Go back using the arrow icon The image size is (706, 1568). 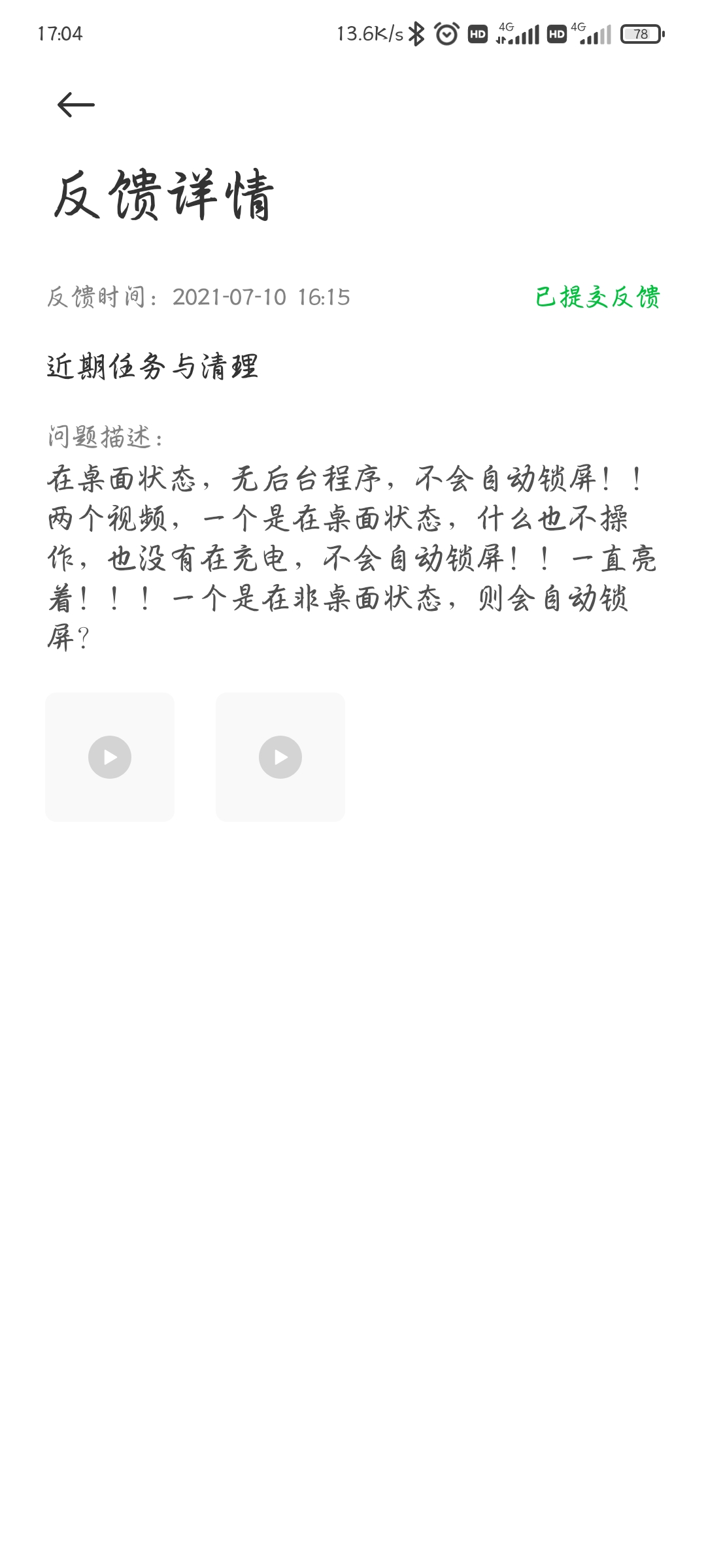tap(76, 105)
